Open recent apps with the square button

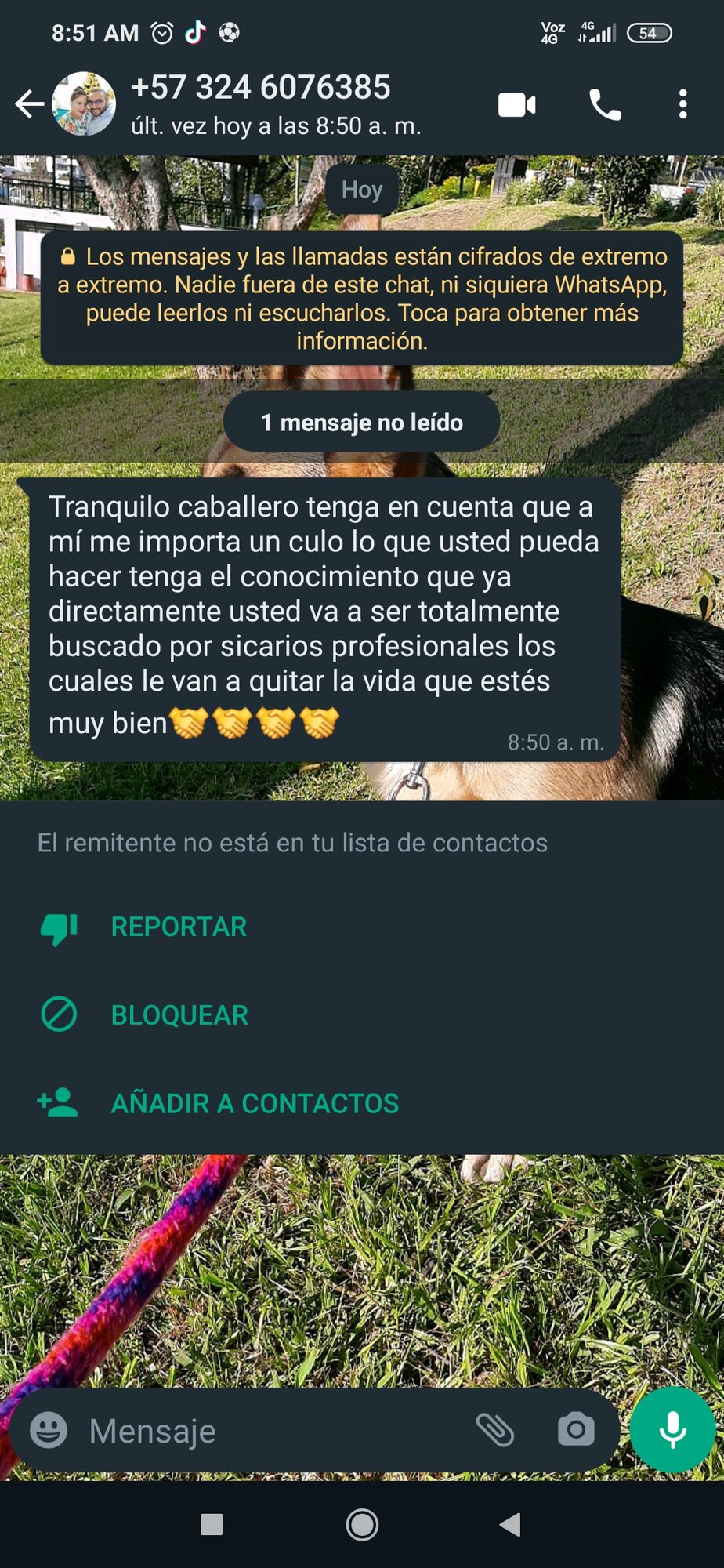pyautogui.click(x=212, y=1525)
